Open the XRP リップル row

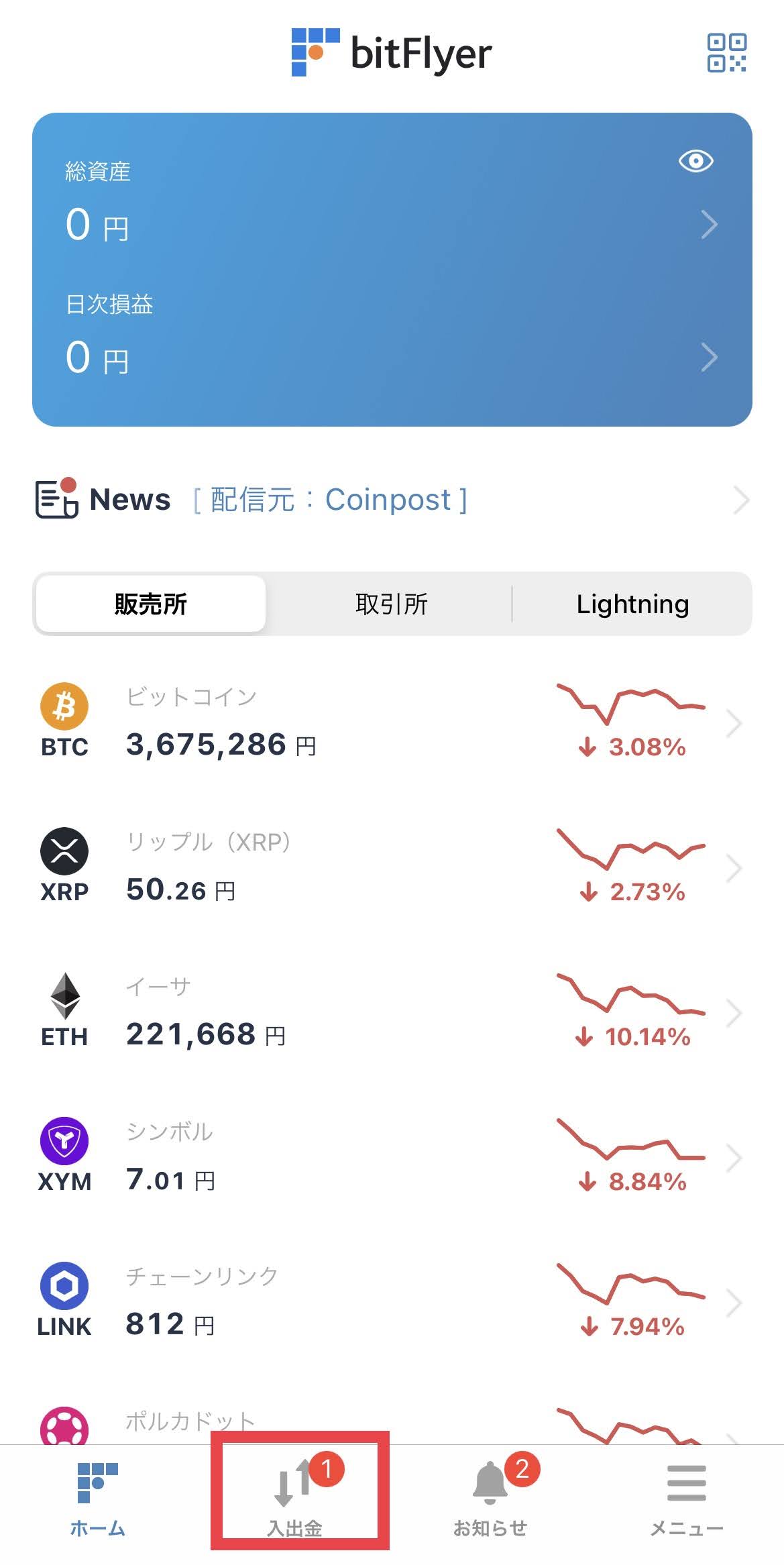tap(392, 867)
